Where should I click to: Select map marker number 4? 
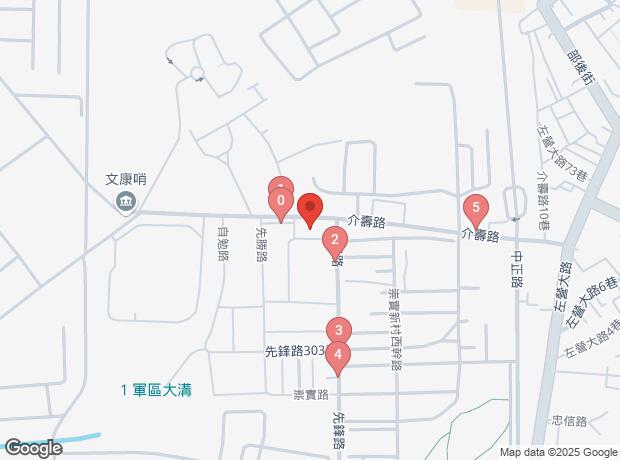pos(339,354)
